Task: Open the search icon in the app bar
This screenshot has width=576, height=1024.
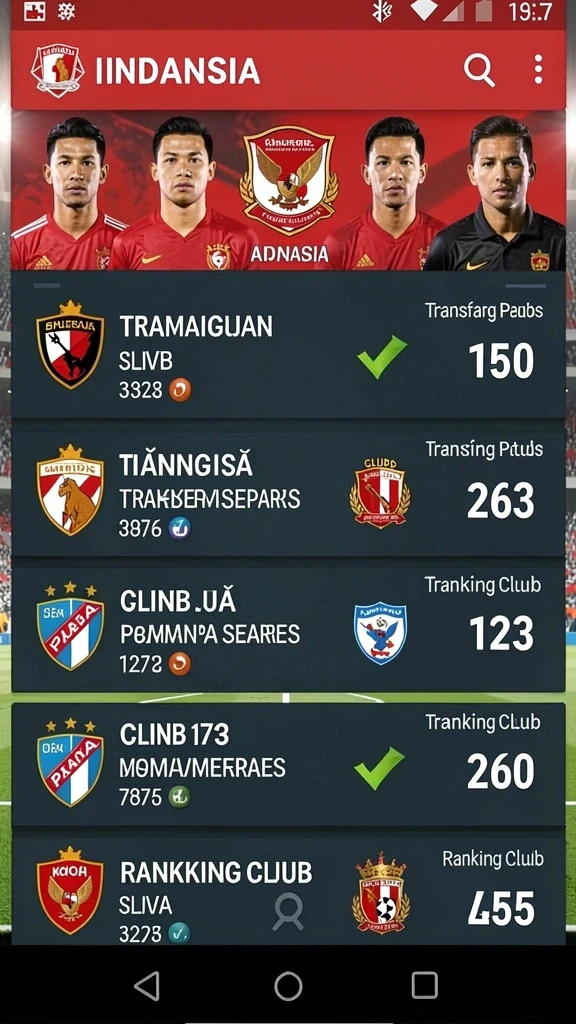Action: click(479, 69)
